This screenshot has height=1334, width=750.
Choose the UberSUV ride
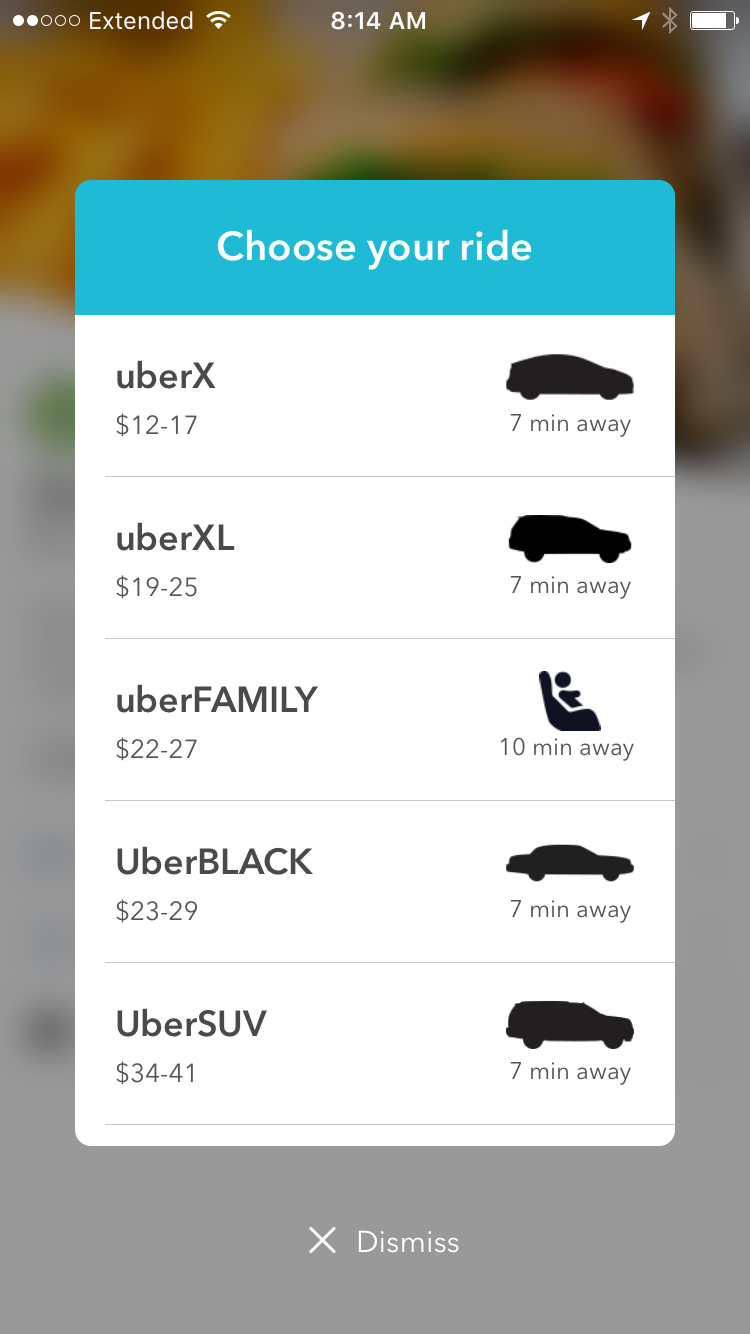point(374,1044)
